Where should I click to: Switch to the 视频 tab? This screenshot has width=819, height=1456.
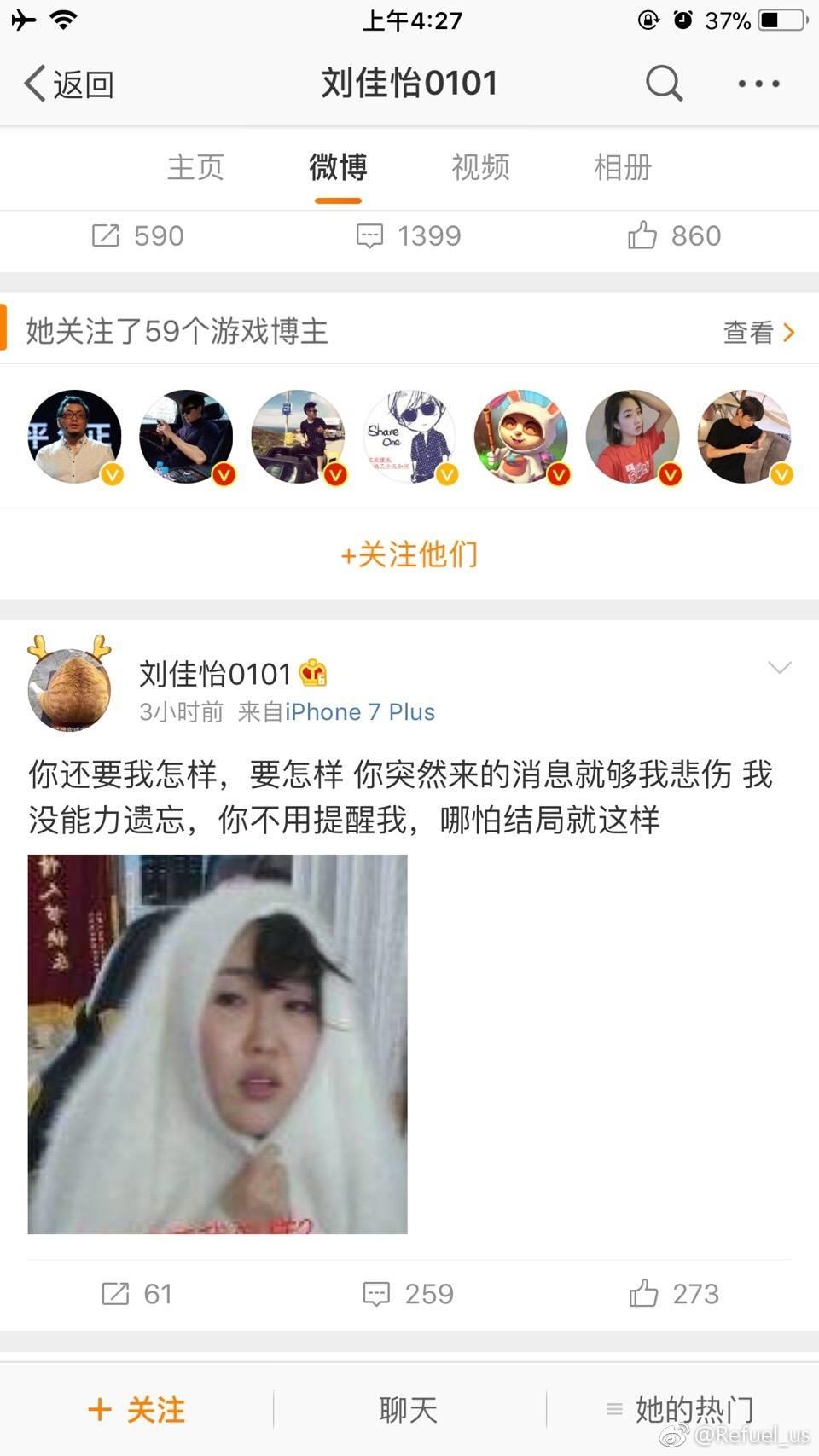click(x=480, y=167)
